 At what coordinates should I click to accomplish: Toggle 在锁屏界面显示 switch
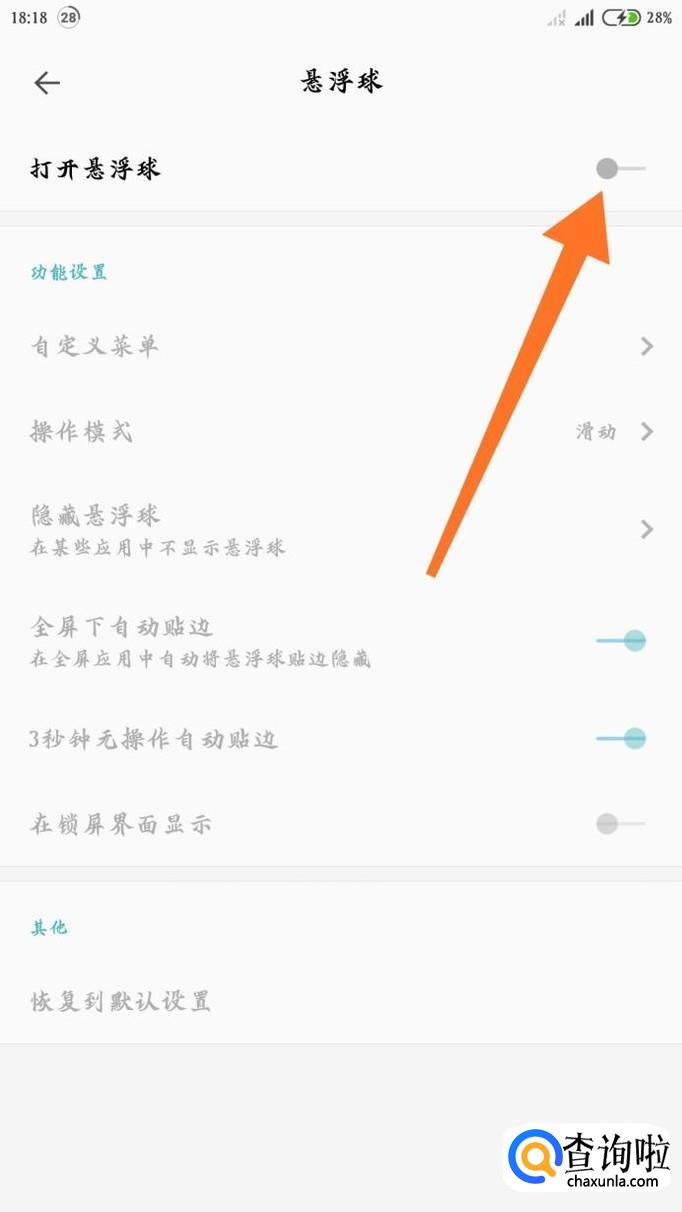pyautogui.click(x=619, y=824)
